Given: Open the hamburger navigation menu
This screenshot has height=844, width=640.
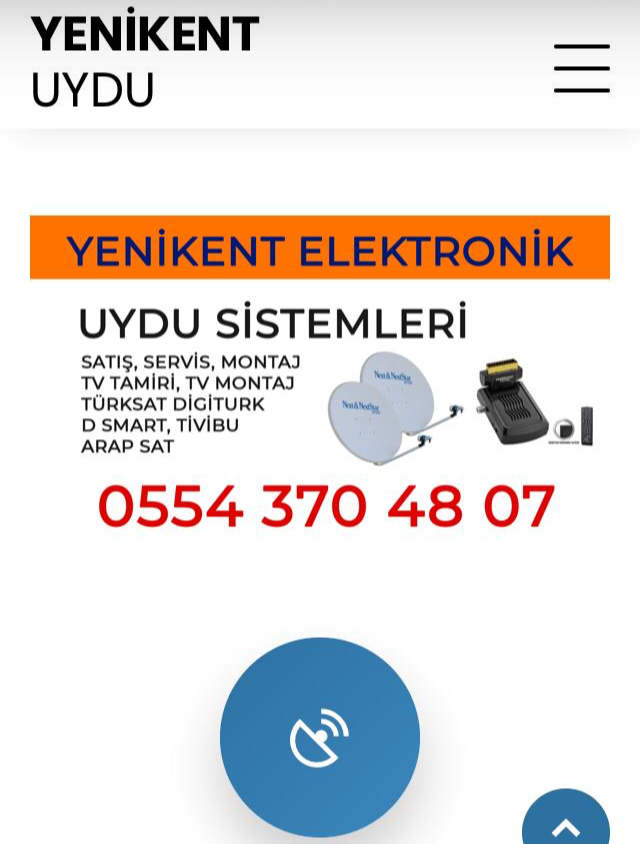Looking at the screenshot, I should point(582,68).
